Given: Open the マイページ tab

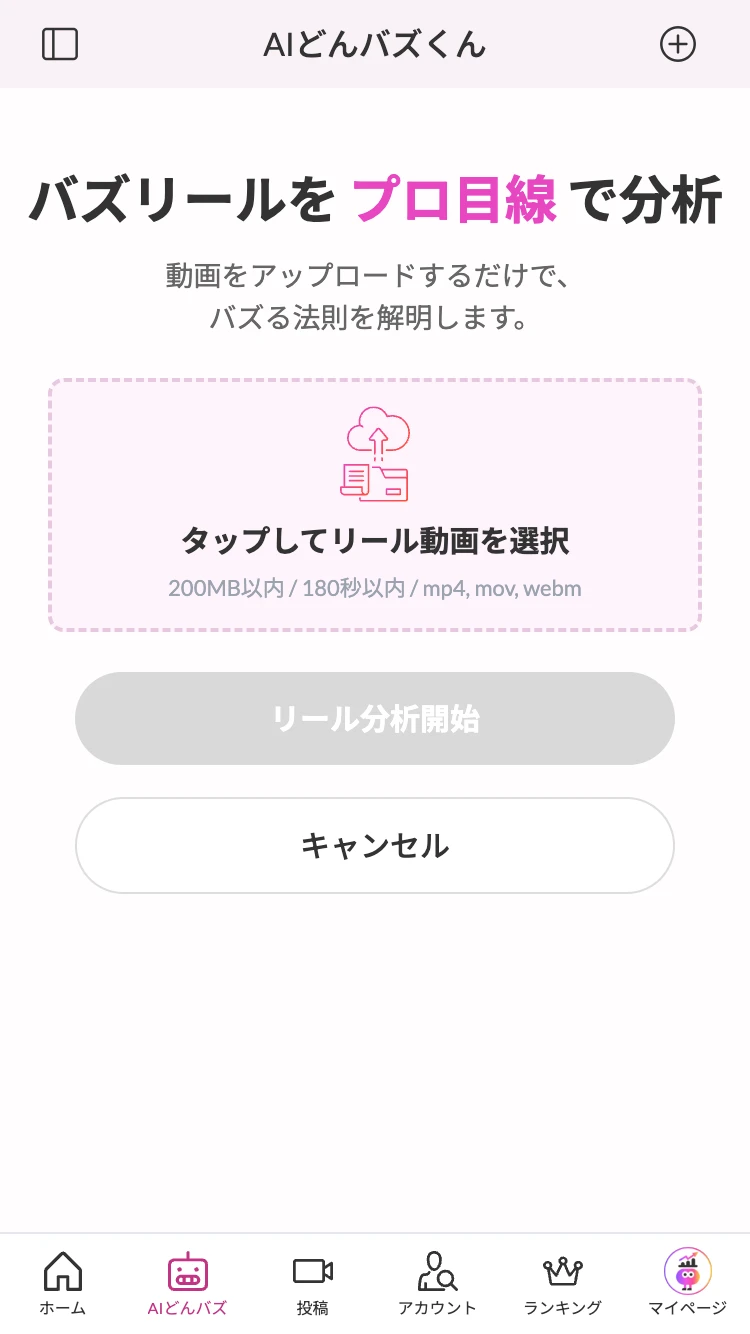Looking at the screenshot, I should click(x=687, y=1283).
